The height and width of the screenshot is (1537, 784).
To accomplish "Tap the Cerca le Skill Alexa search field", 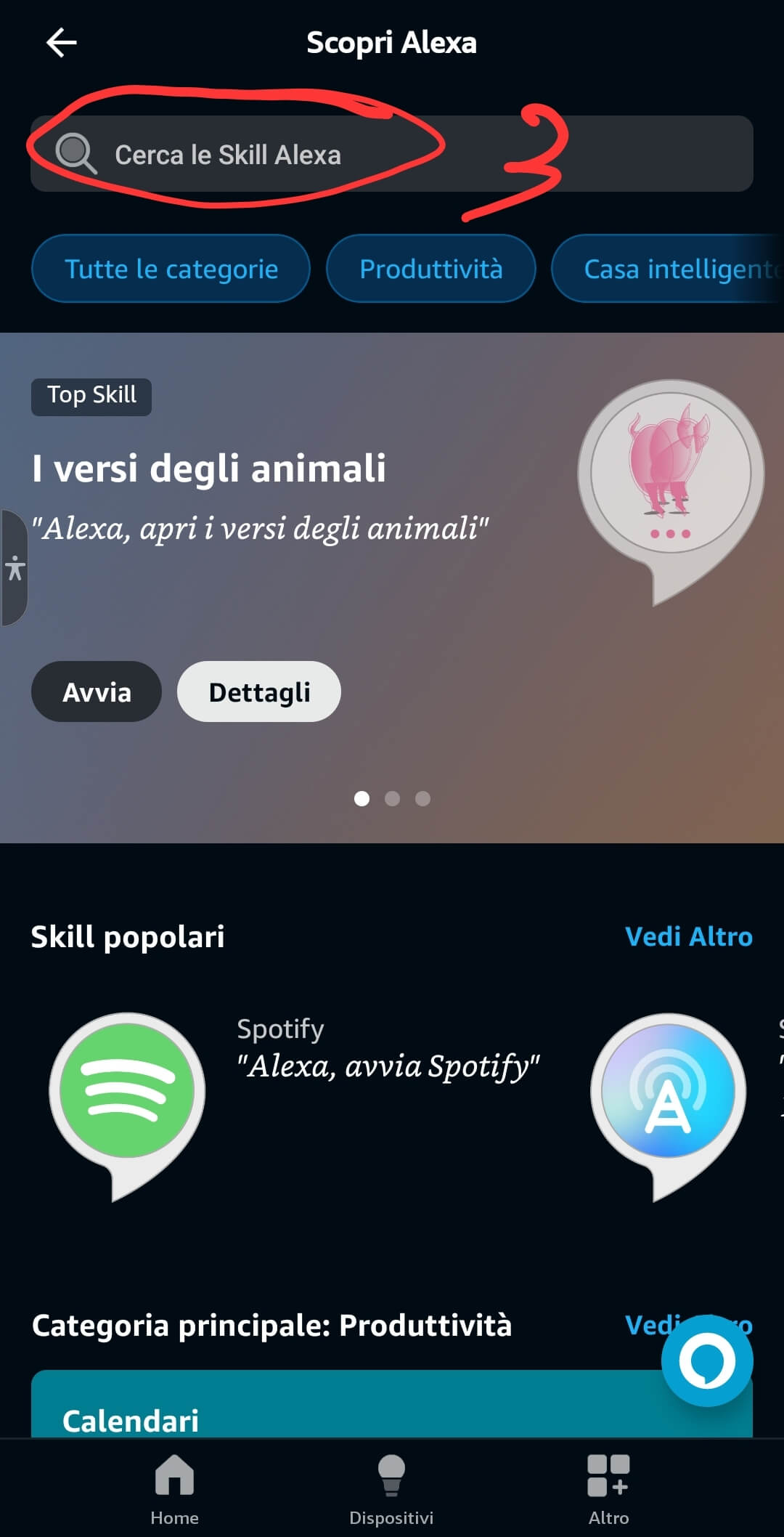I will click(x=392, y=154).
